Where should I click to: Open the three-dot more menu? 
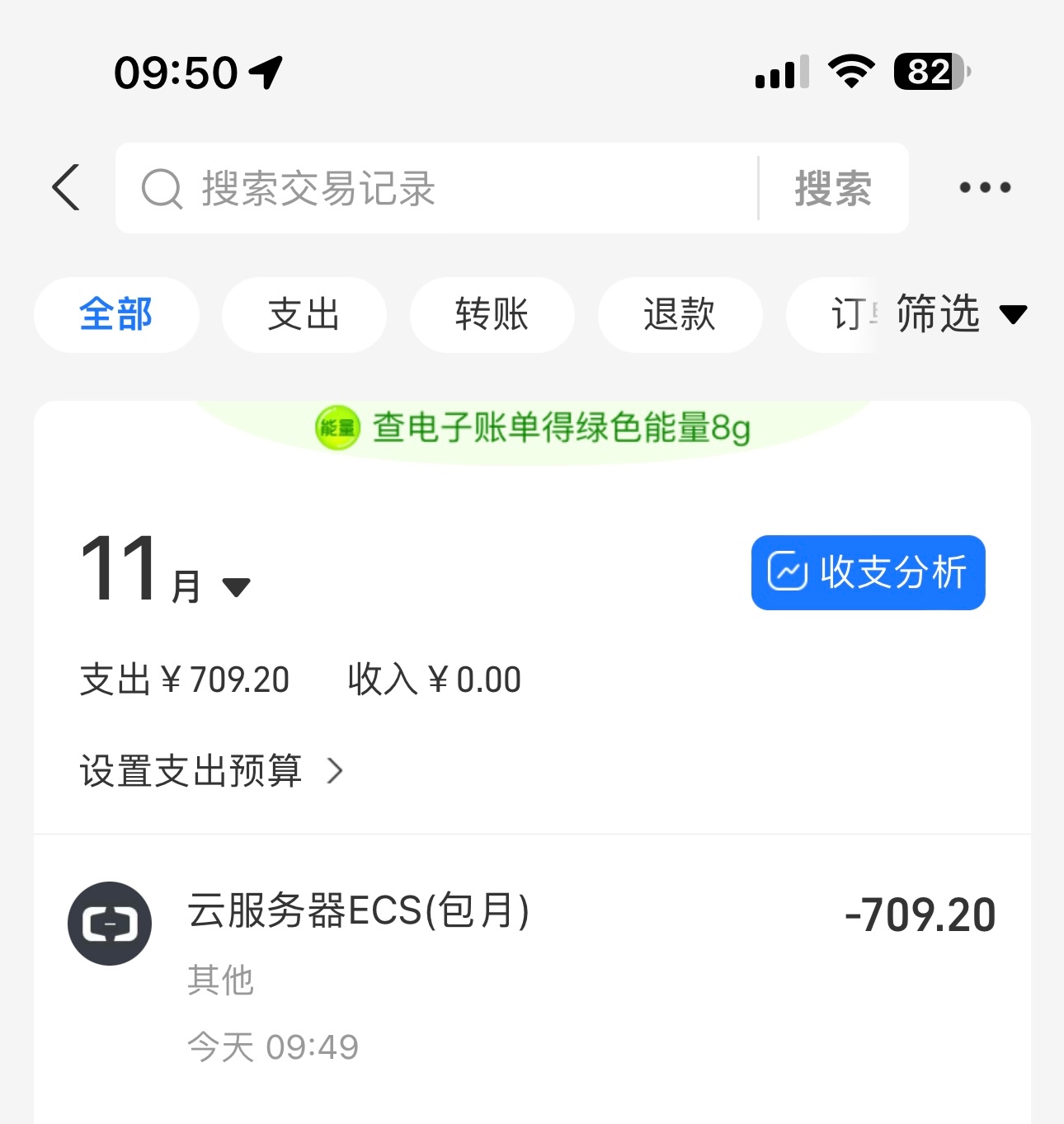click(985, 188)
